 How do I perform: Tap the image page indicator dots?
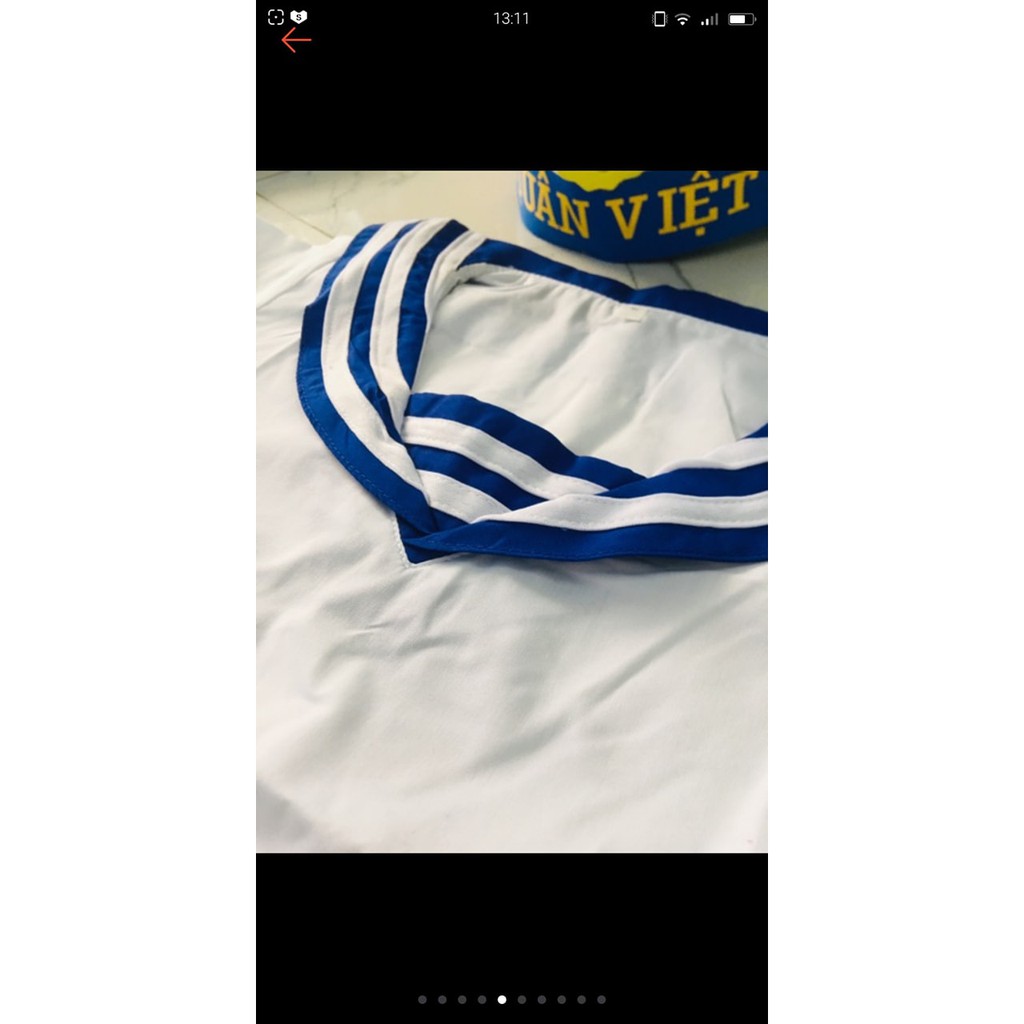(512, 999)
